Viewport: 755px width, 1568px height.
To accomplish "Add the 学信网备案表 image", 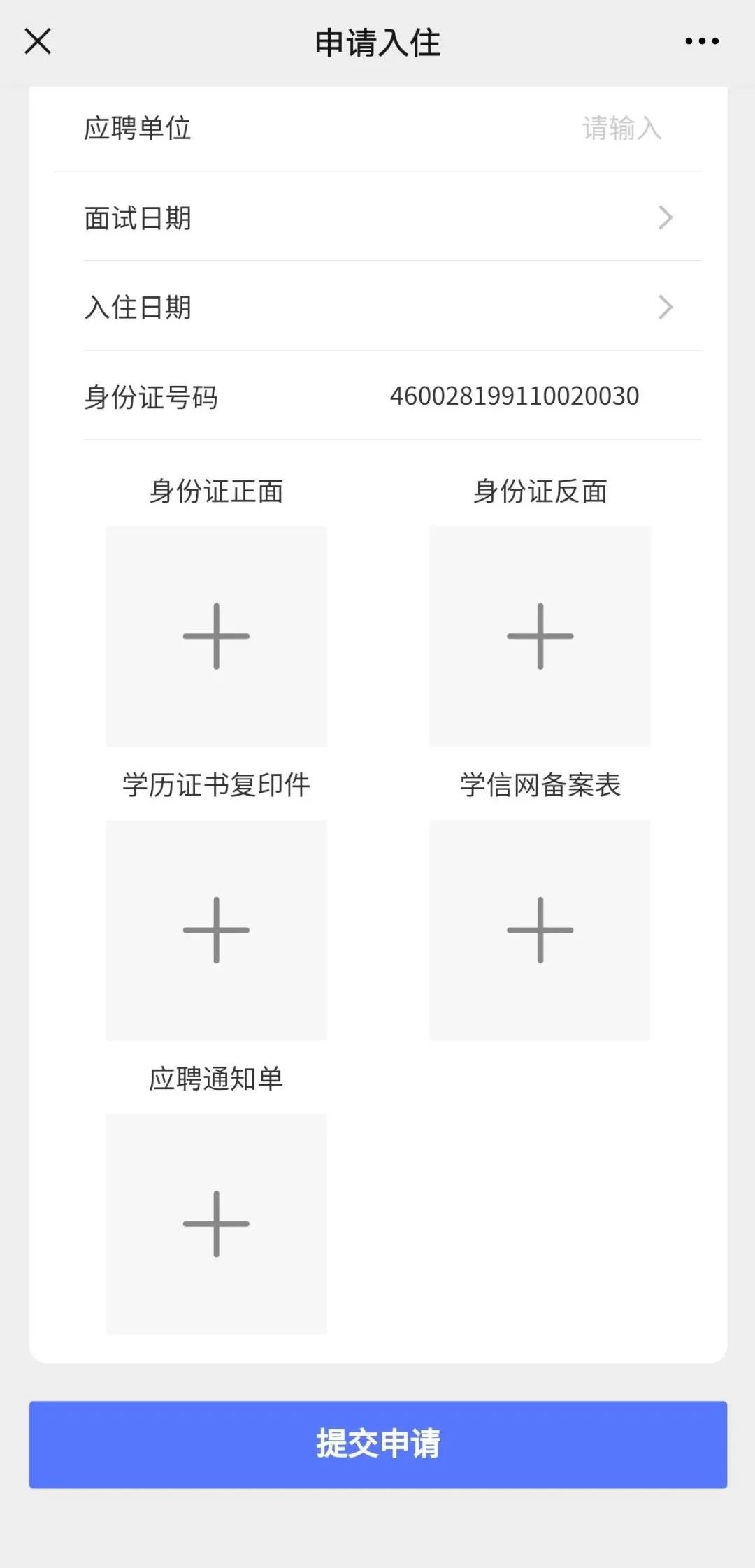I will pos(540,930).
